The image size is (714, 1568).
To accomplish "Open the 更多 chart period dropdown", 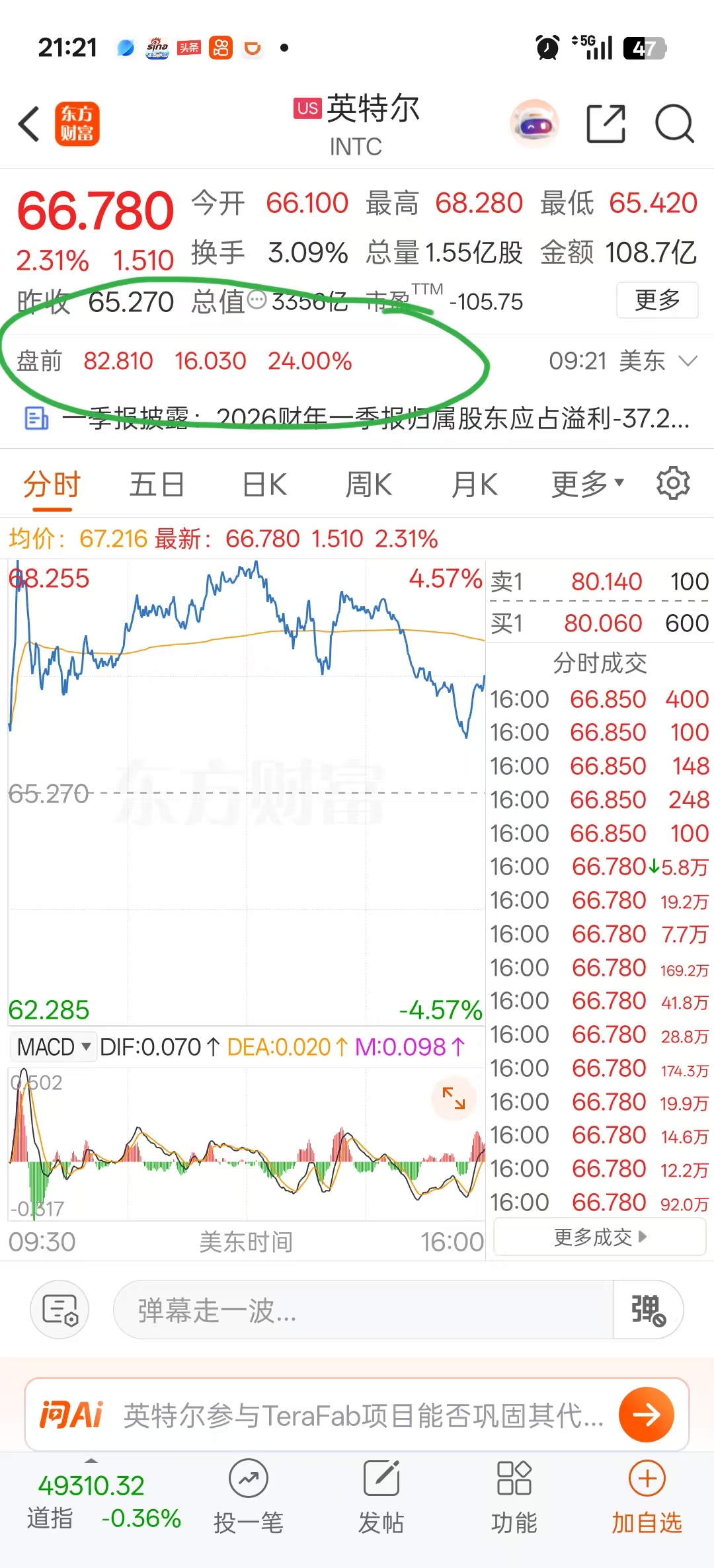I will 587,485.
